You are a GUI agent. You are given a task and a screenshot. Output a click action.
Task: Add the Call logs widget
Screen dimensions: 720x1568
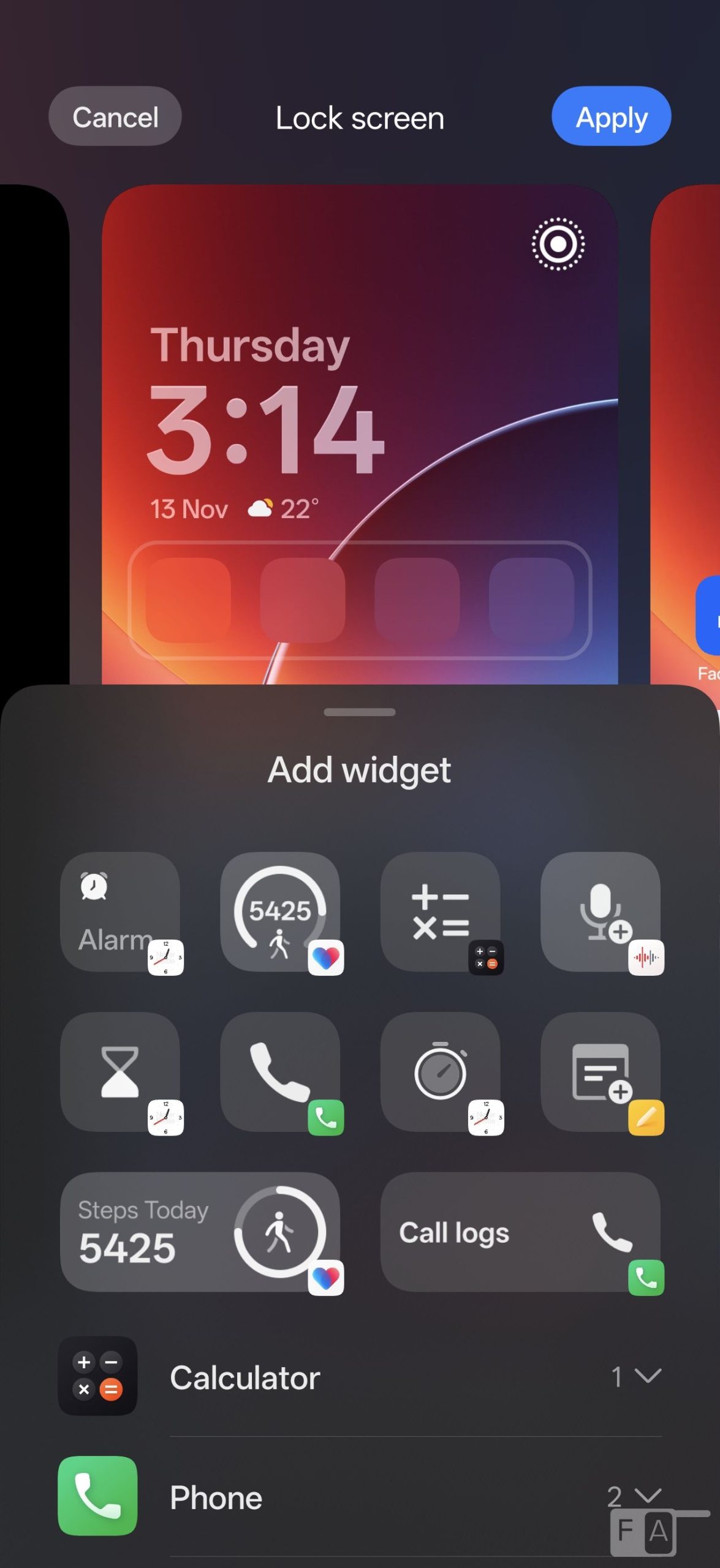(520, 1232)
